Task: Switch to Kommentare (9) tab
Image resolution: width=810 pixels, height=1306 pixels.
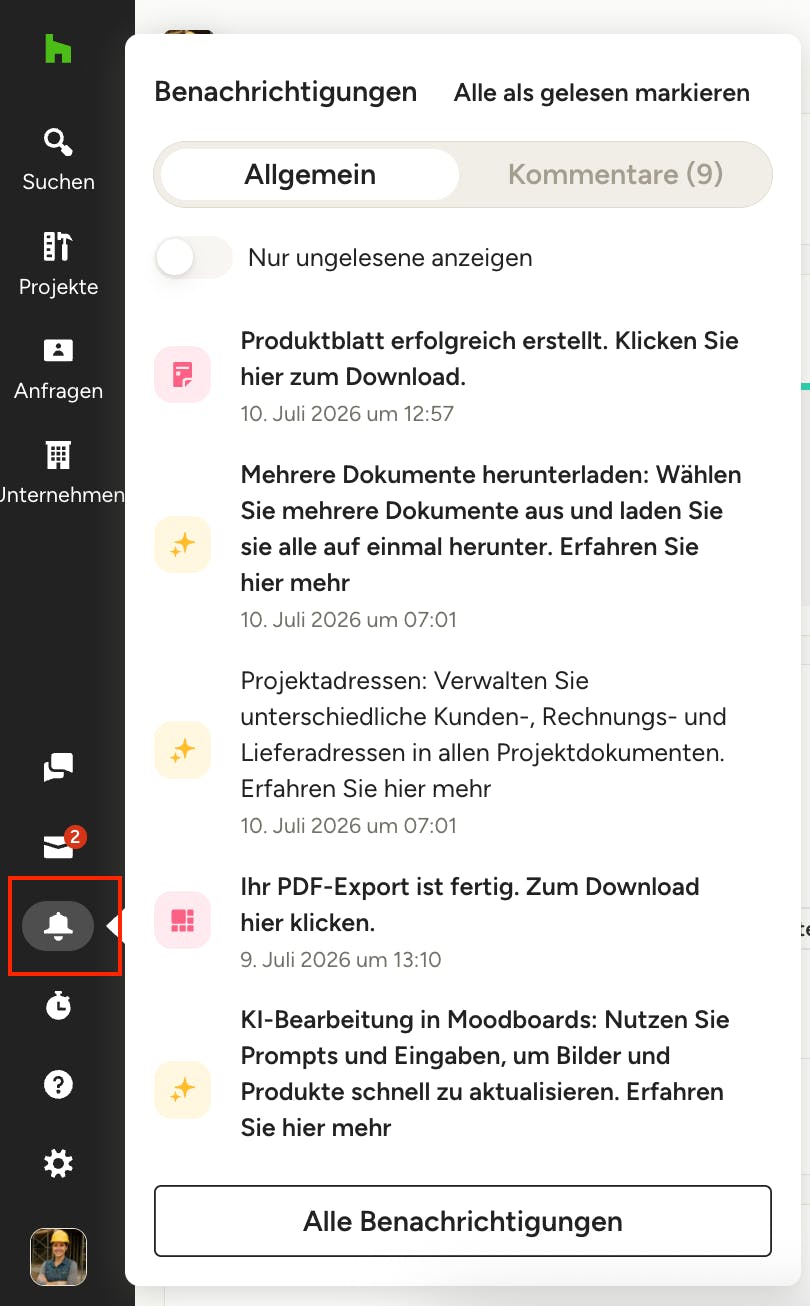Action: tap(615, 174)
